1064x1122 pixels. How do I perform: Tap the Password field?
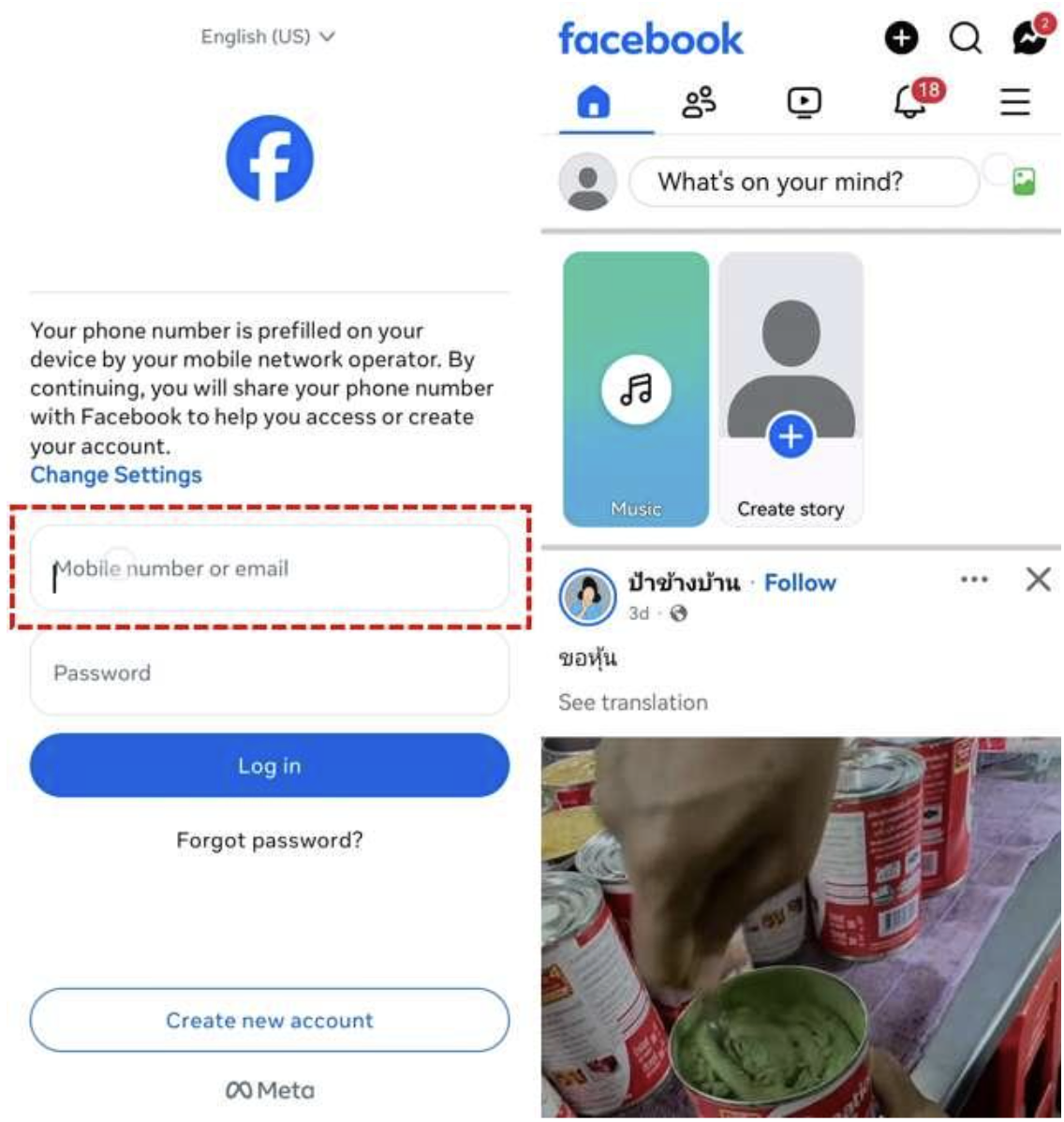[x=270, y=673]
